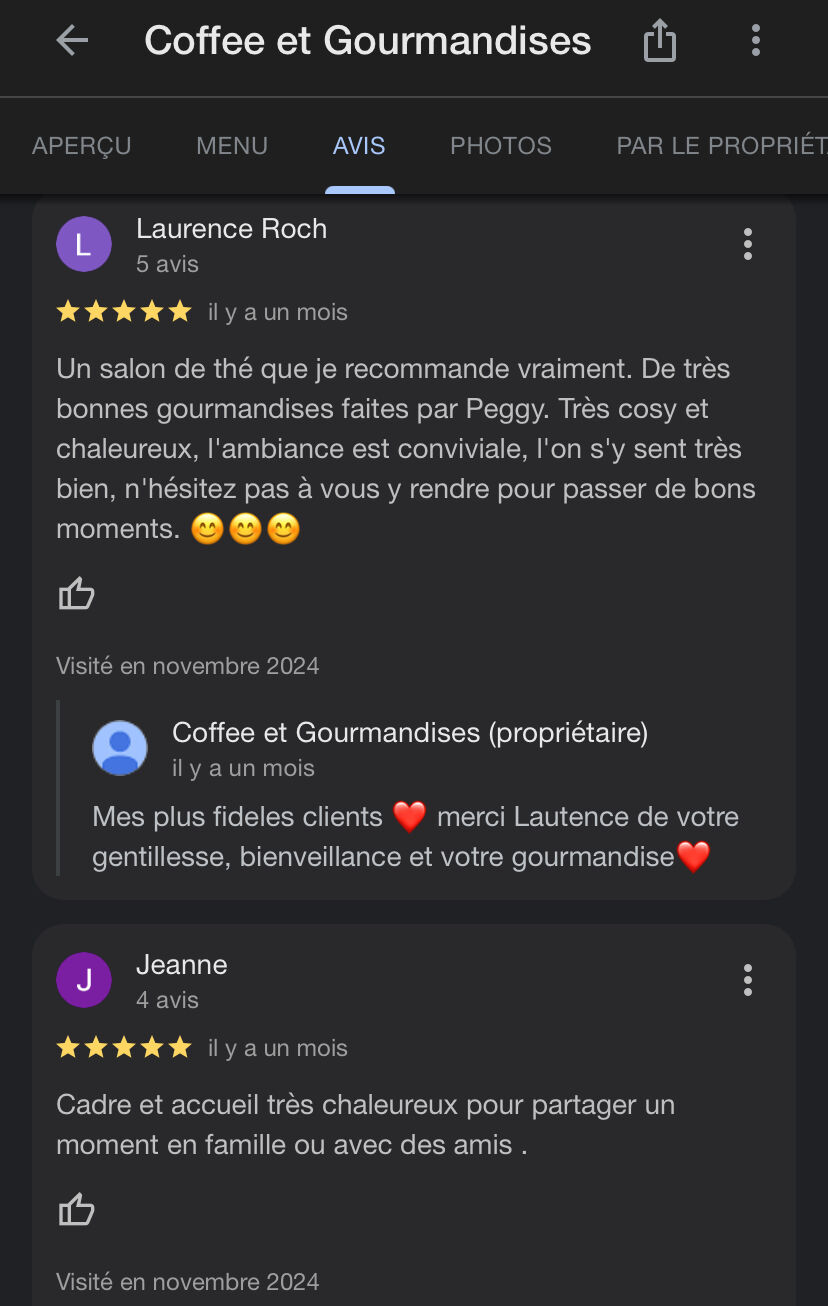Open the top bar overflow menu
This screenshot has height=1306, width=828.
click(x=755, y=41)
